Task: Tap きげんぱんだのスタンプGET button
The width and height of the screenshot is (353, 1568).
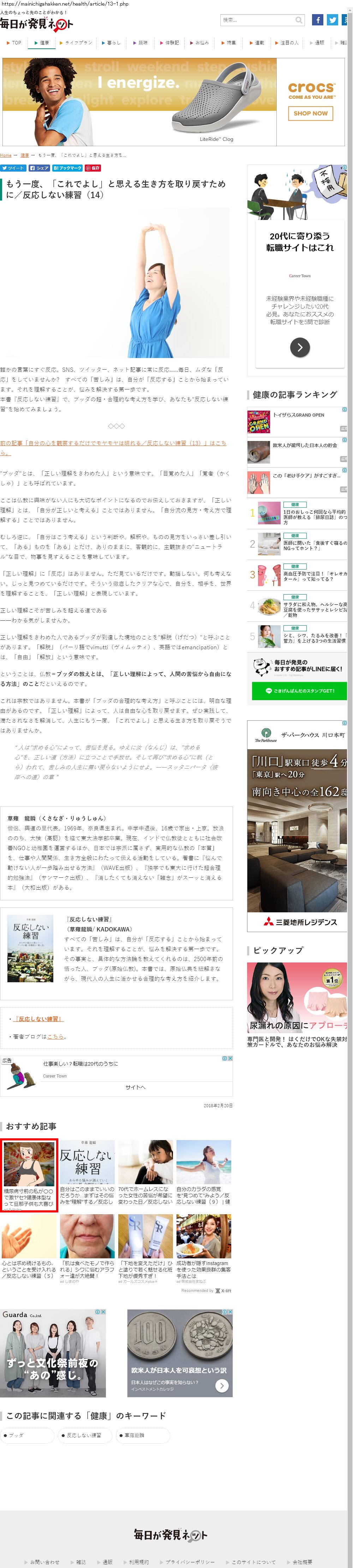Action: click(x=299, y=691)
